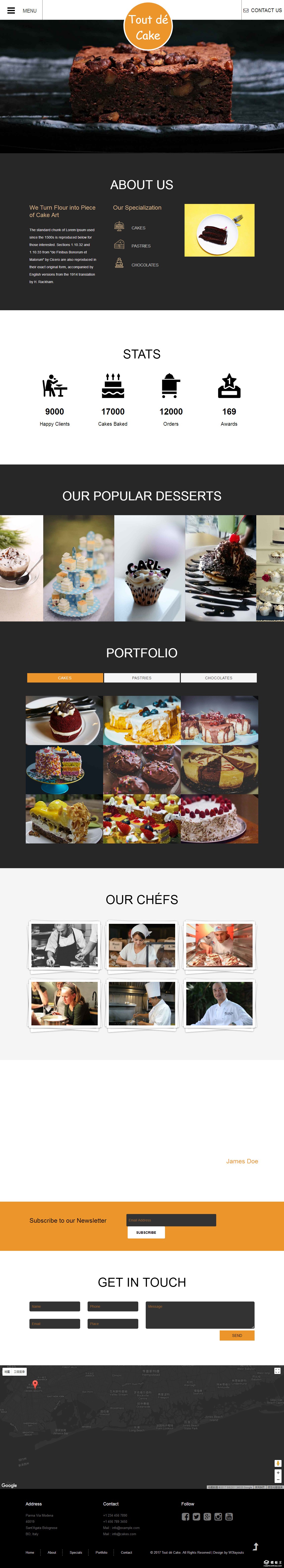Open the YouTube follow icon

point(229,1517)
